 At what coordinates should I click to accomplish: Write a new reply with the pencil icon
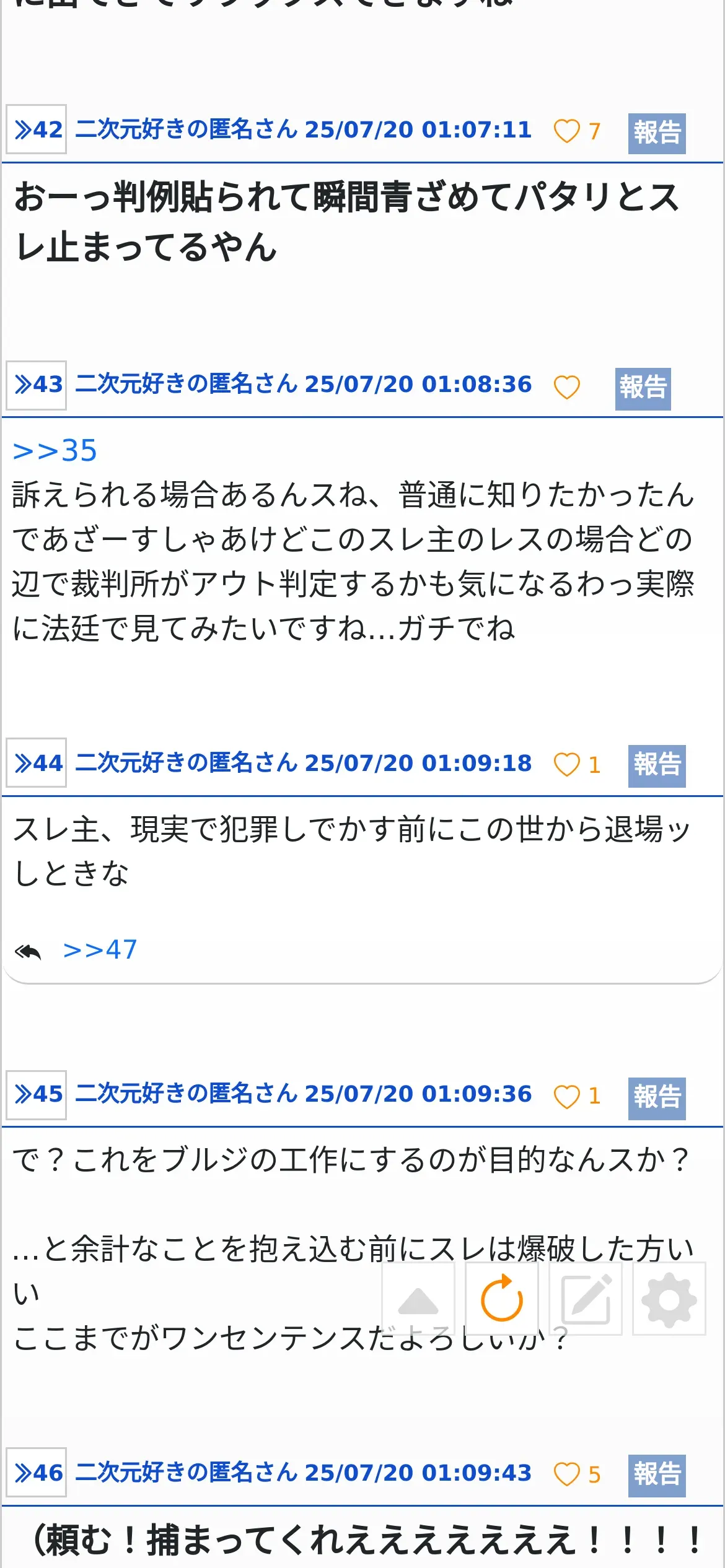tap(586, 1299)
